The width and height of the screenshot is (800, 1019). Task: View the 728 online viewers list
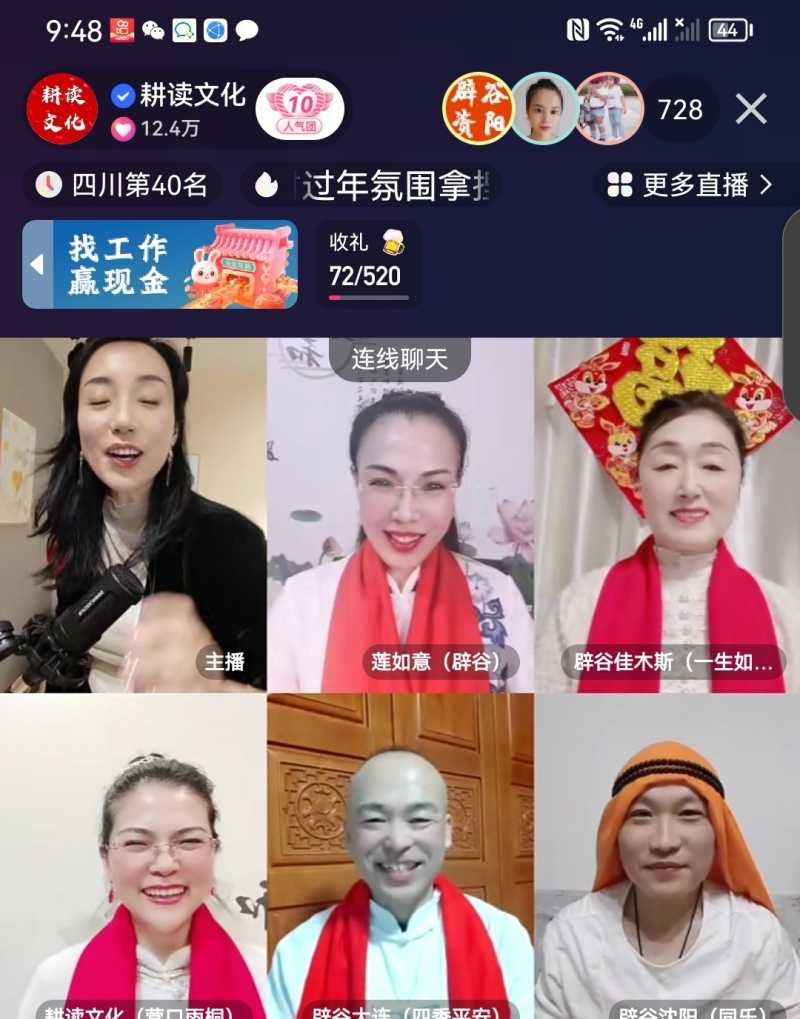(x=680, y=109)
